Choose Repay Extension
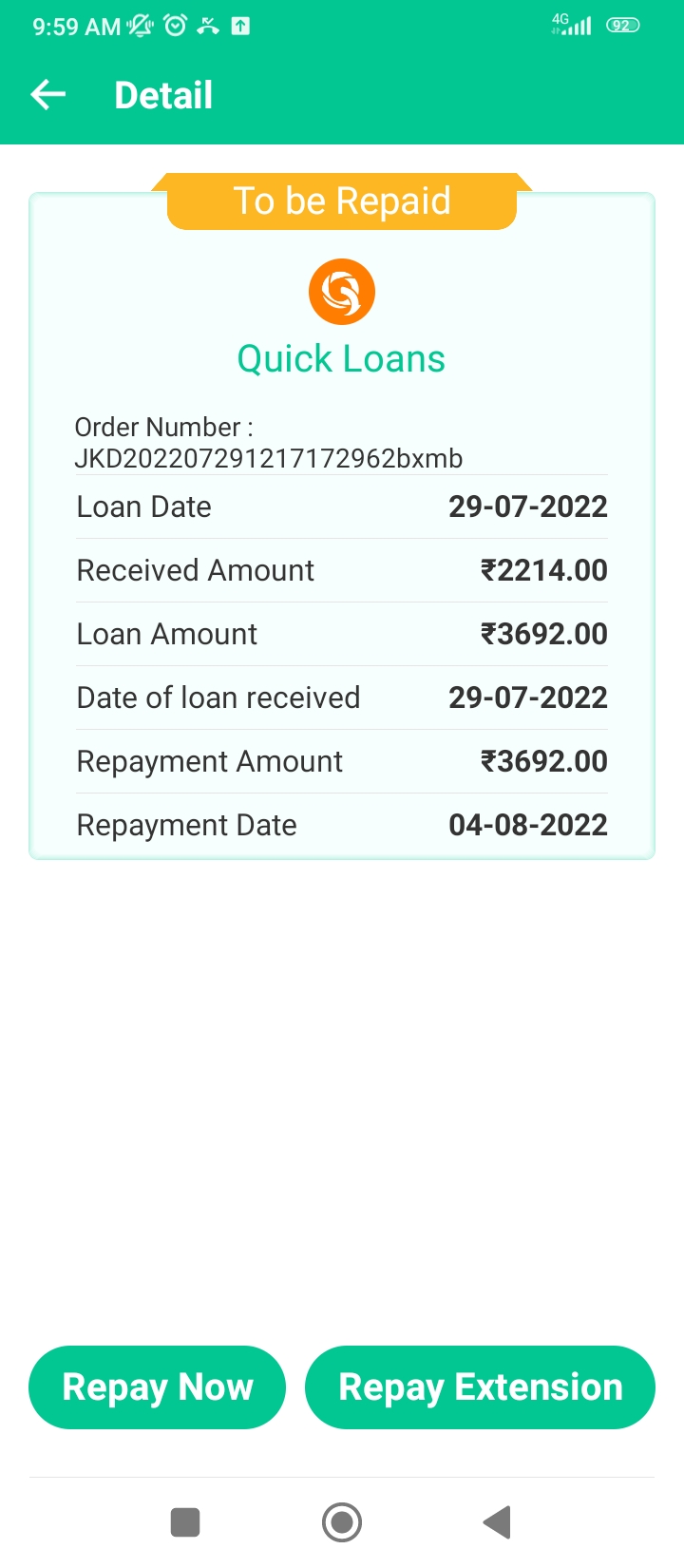Image resolution: width=684 pixels, height=1568 pixels. [480, 1387]
